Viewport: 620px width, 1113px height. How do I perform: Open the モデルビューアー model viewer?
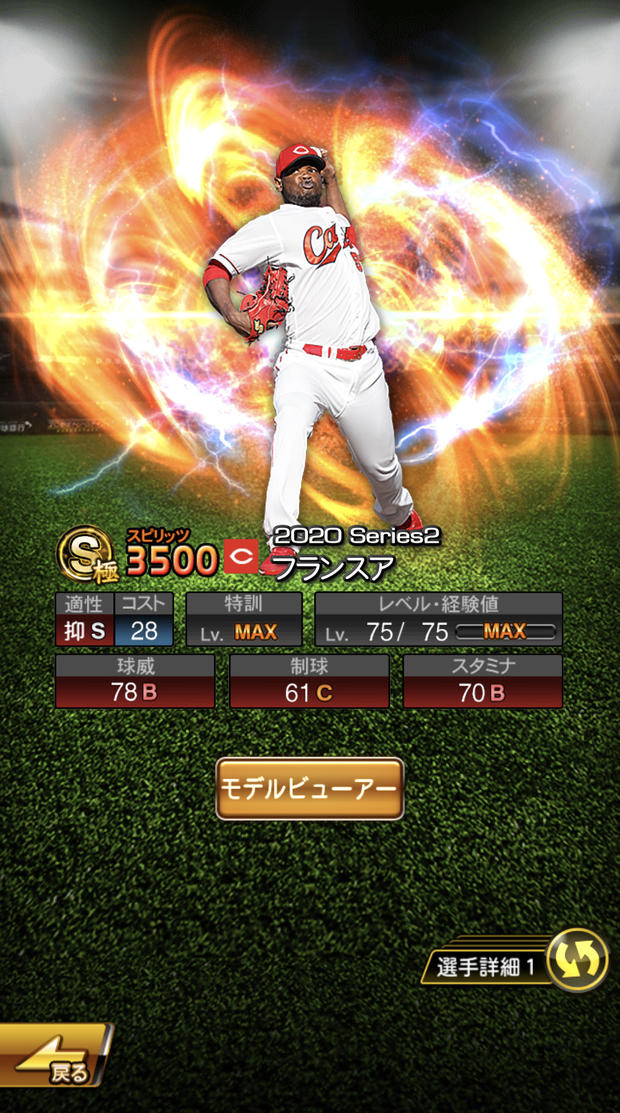310,789
